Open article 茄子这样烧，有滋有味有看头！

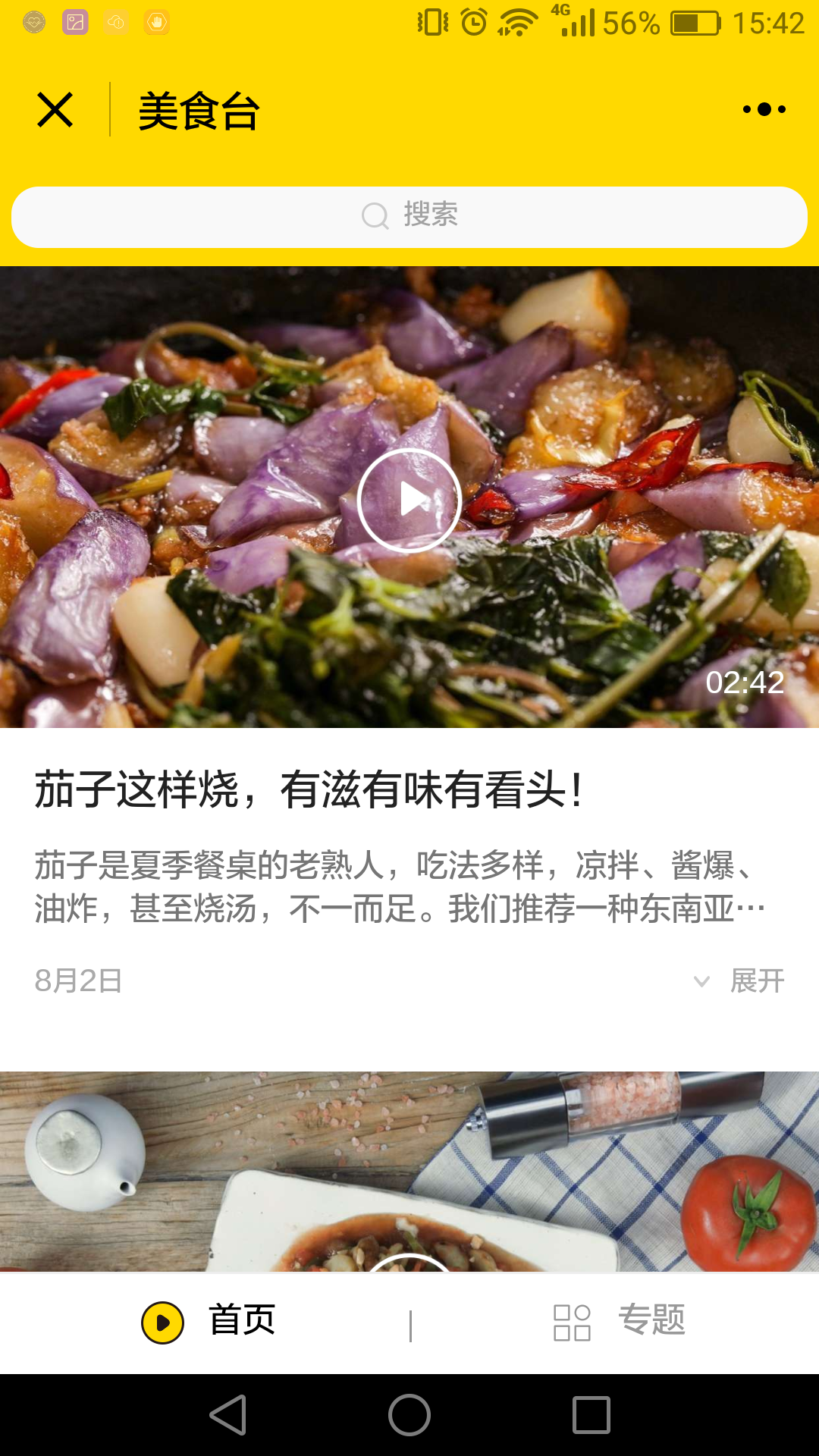[309, 790]
